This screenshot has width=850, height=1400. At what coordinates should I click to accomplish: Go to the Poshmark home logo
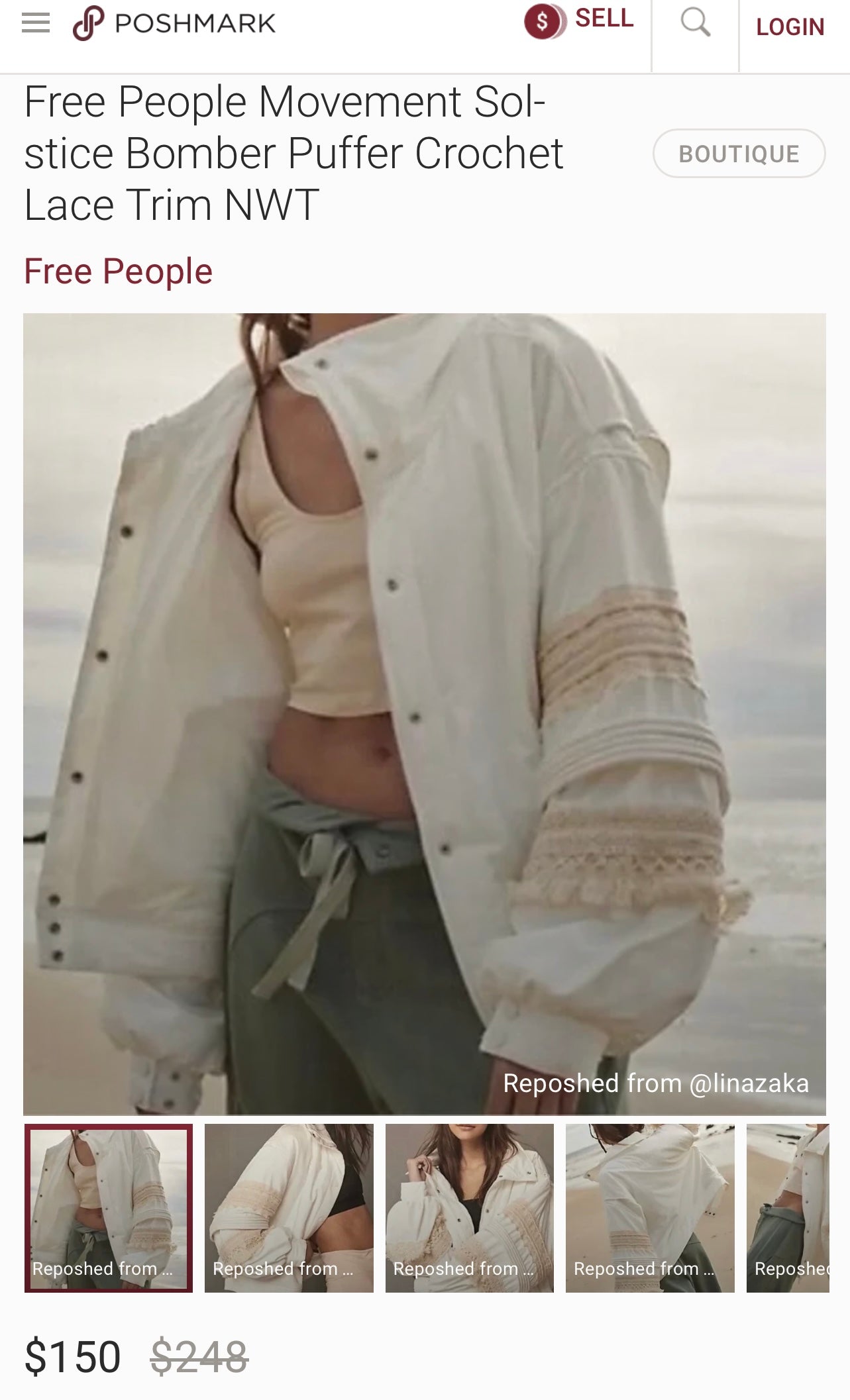174,24
